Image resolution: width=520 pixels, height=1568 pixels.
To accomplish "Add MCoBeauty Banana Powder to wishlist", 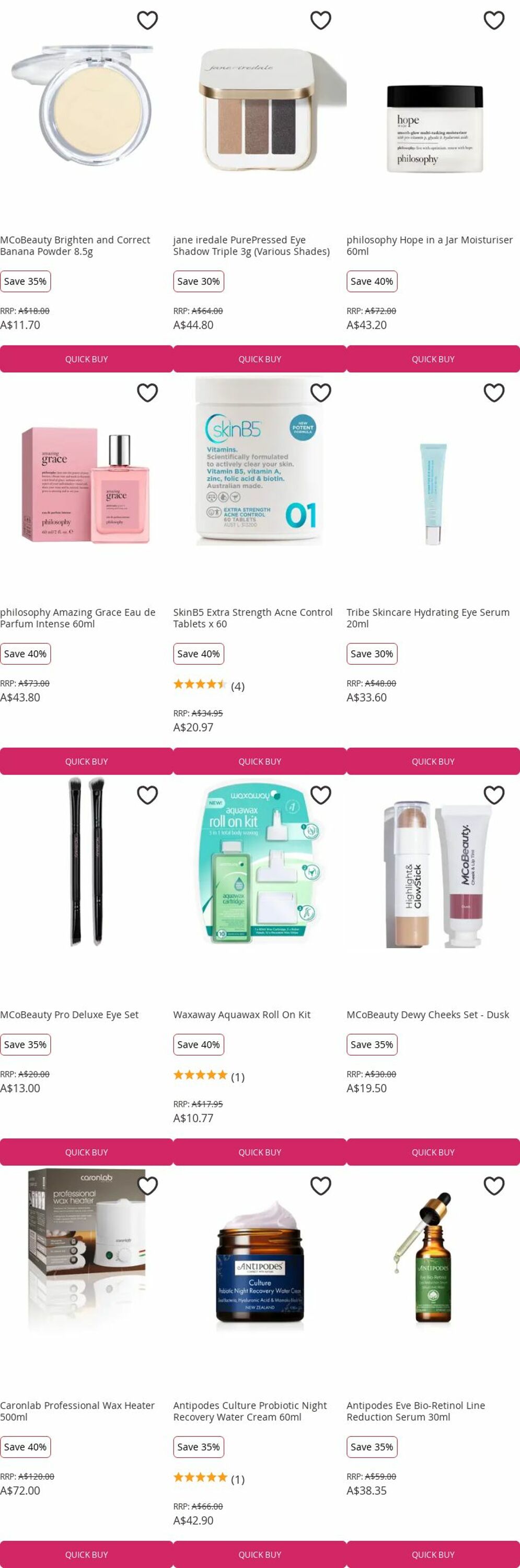I will pos(147,20).
